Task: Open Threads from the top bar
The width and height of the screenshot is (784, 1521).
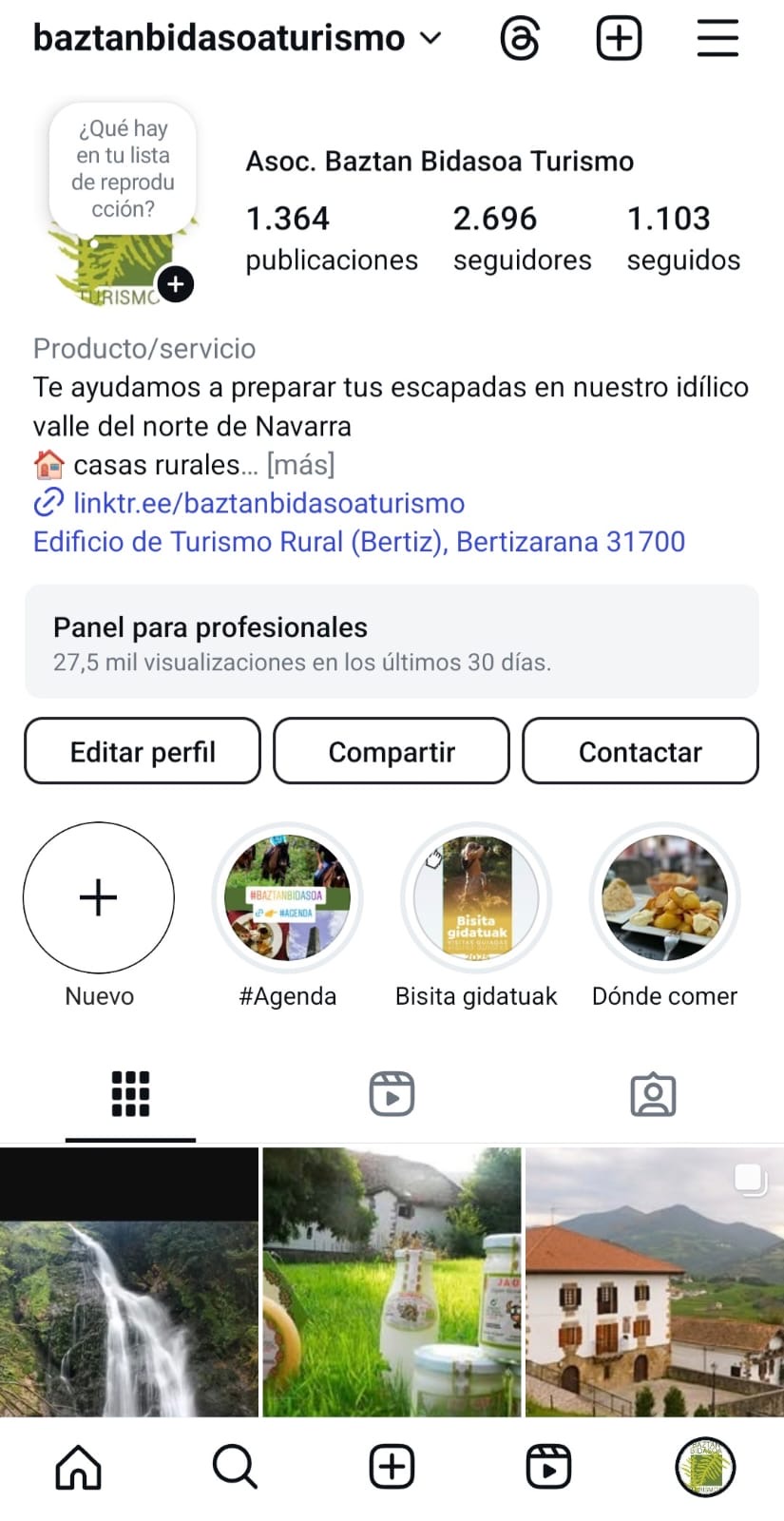Action: pos(520,39)
